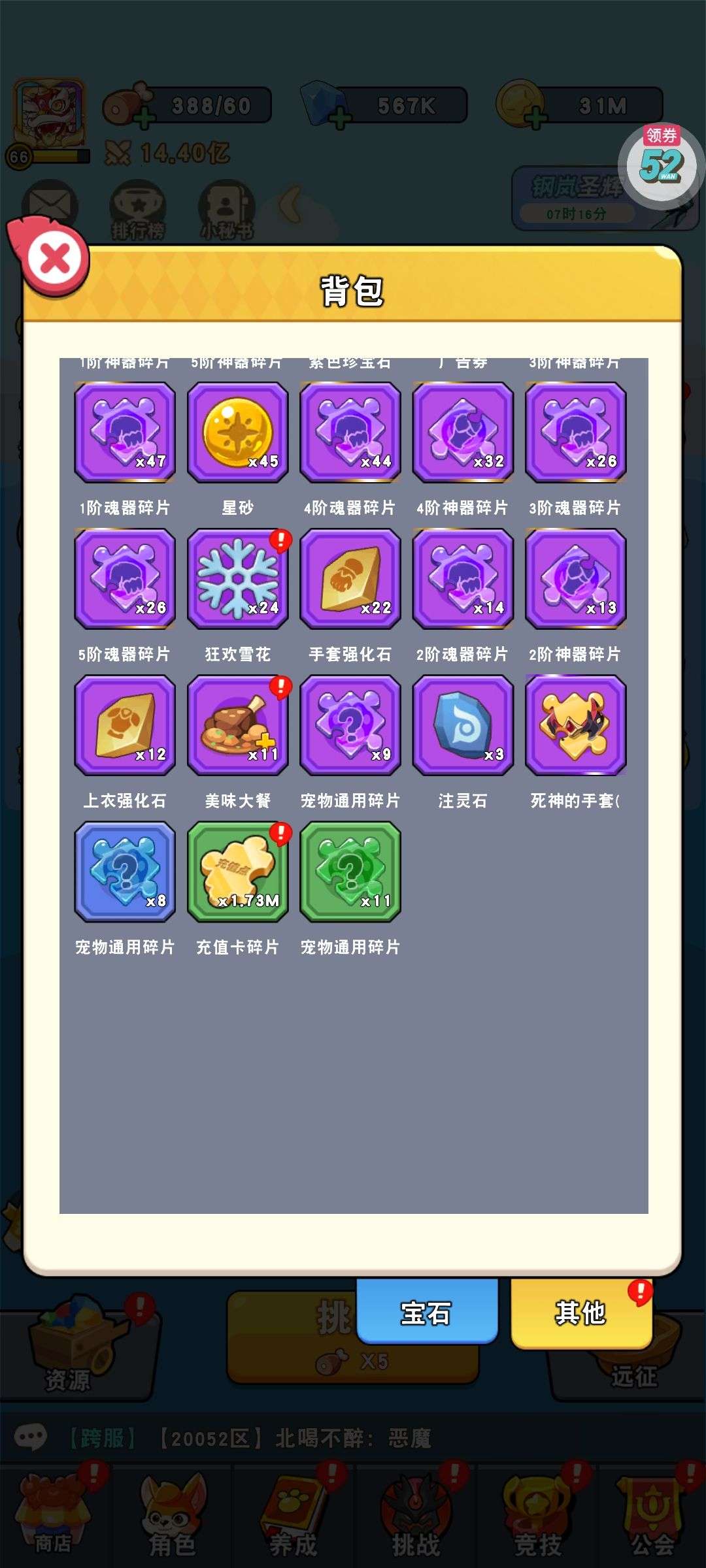Open the green 宠物通用碎片 x11 item
This screenshot has height=1568, width=706.
tap(350, 872)
